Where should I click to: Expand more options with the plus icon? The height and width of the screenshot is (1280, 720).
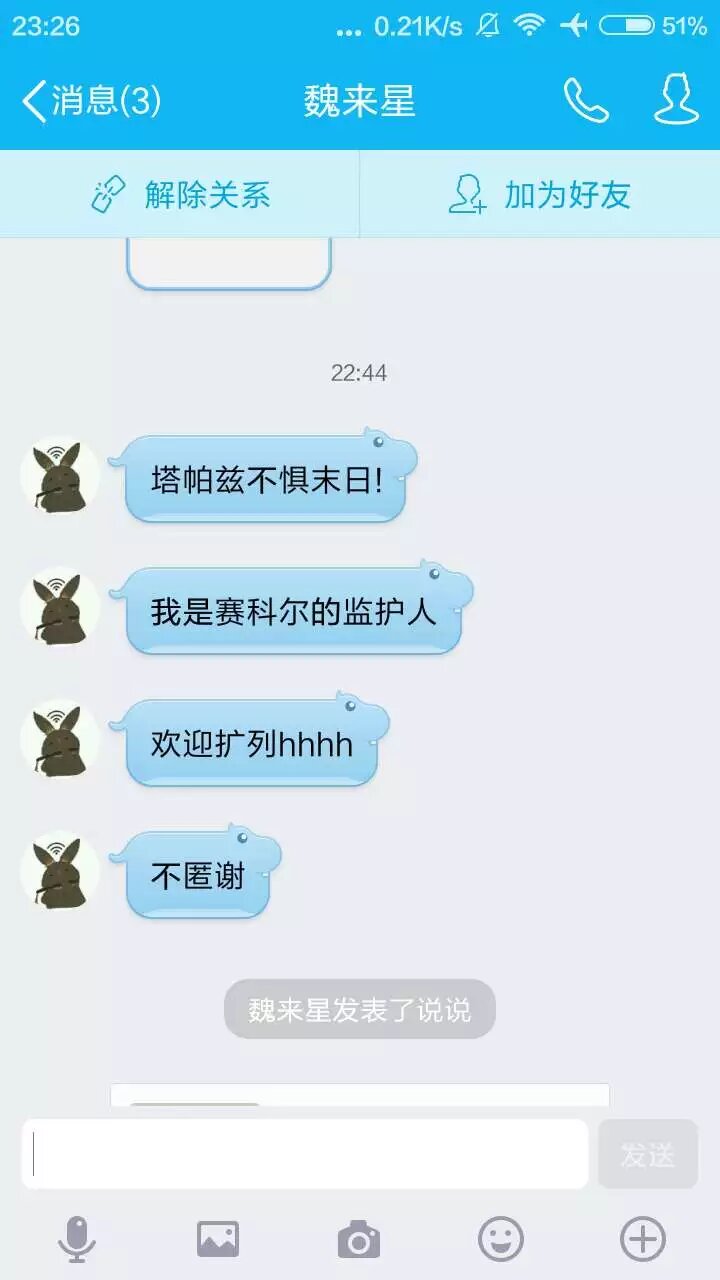click(642, 1240)
